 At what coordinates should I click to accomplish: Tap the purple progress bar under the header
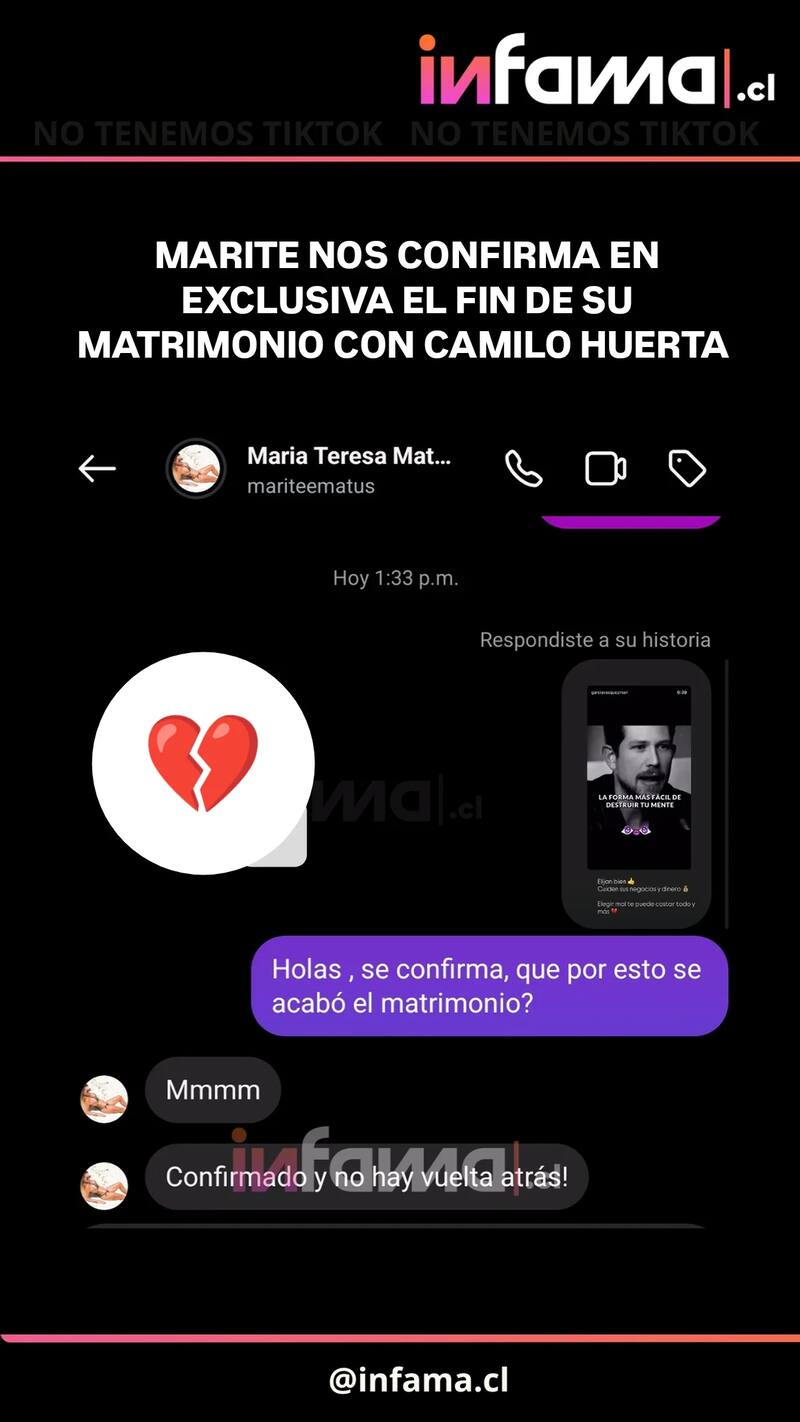pos(630,519)
